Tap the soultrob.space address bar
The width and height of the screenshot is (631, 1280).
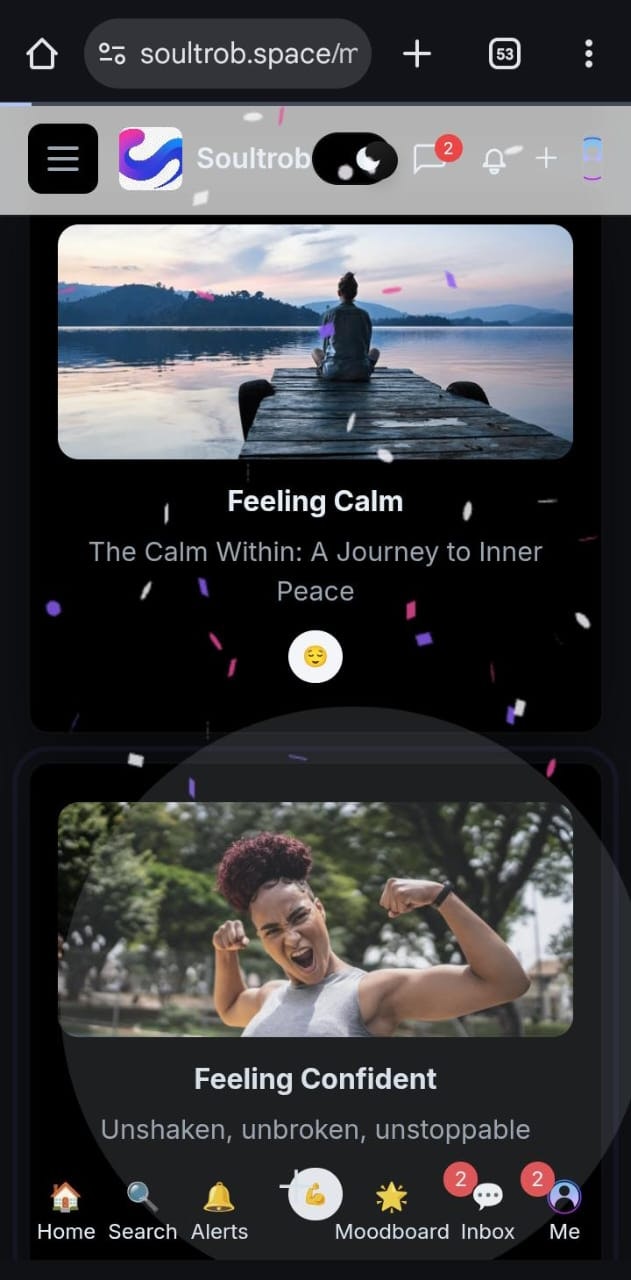(228, 53)
